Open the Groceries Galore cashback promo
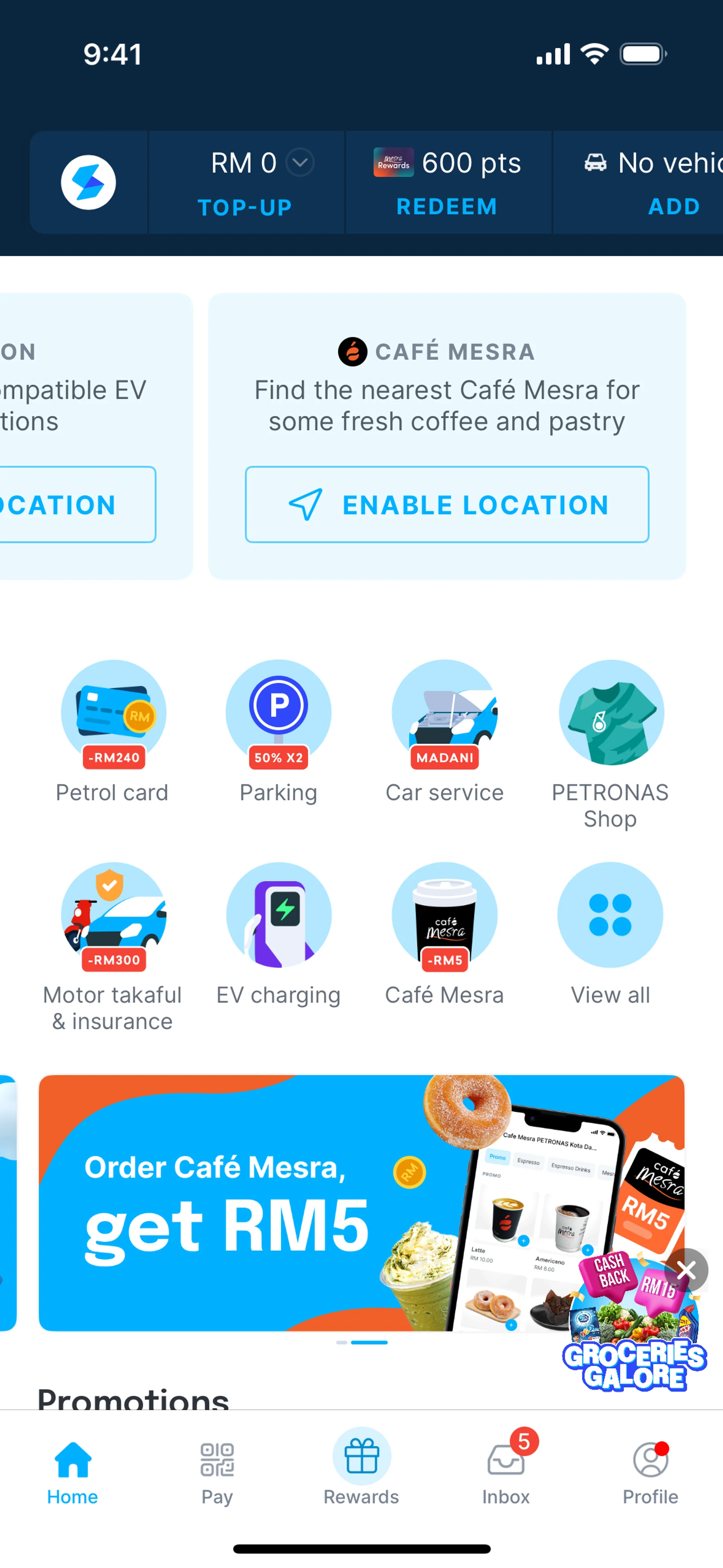This screenshot has width=723, height=1568. 633,1339
